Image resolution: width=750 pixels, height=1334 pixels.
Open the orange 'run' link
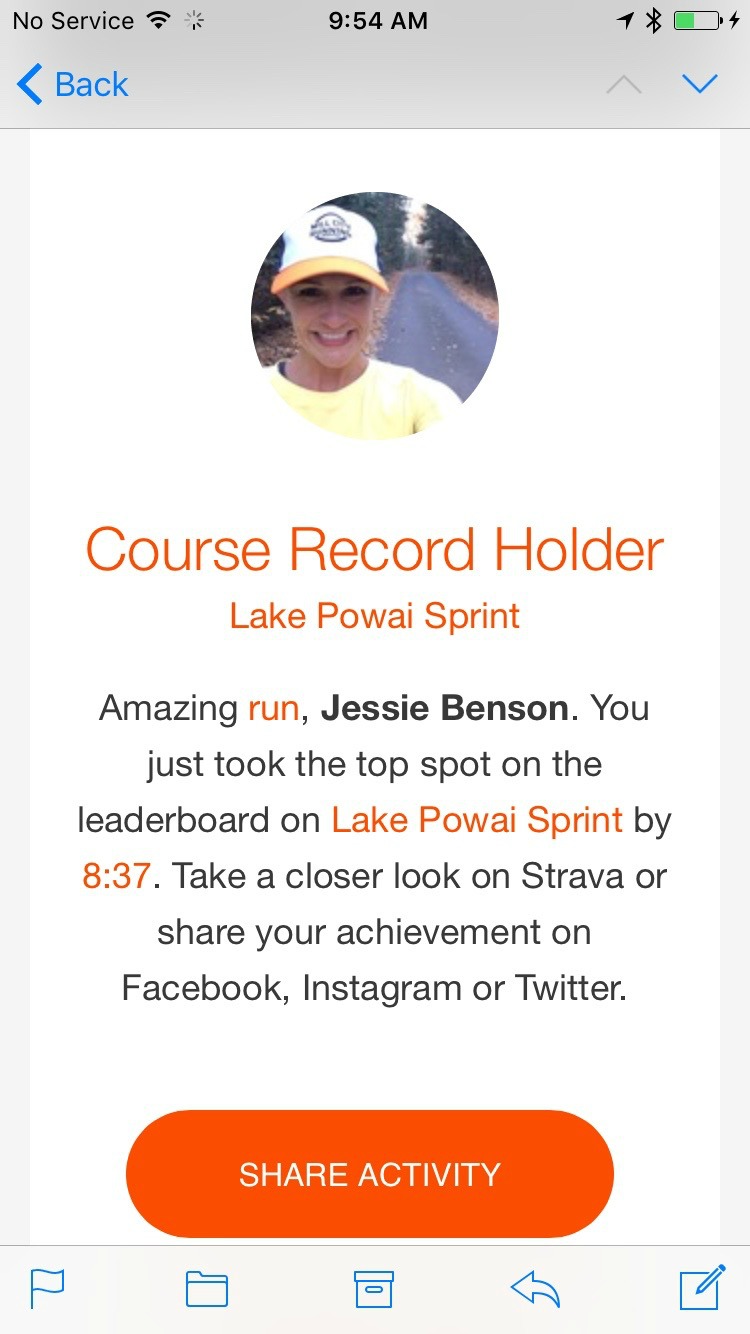click(273, 708)
